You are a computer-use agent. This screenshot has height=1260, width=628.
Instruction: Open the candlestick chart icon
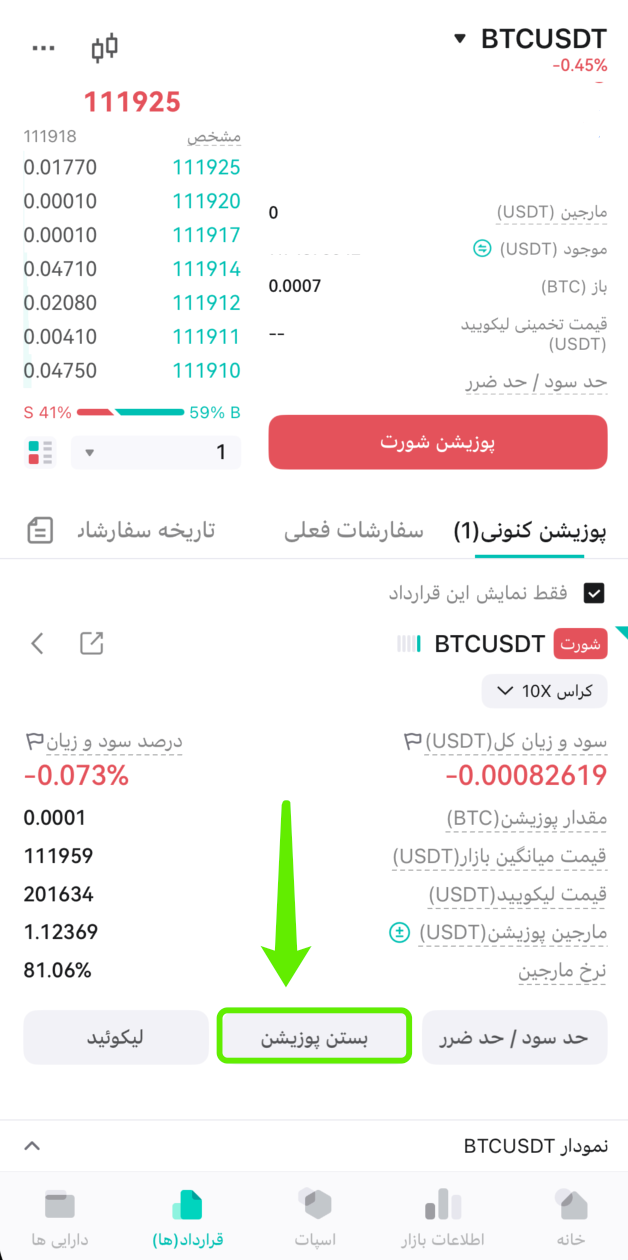tap(104, 46)
